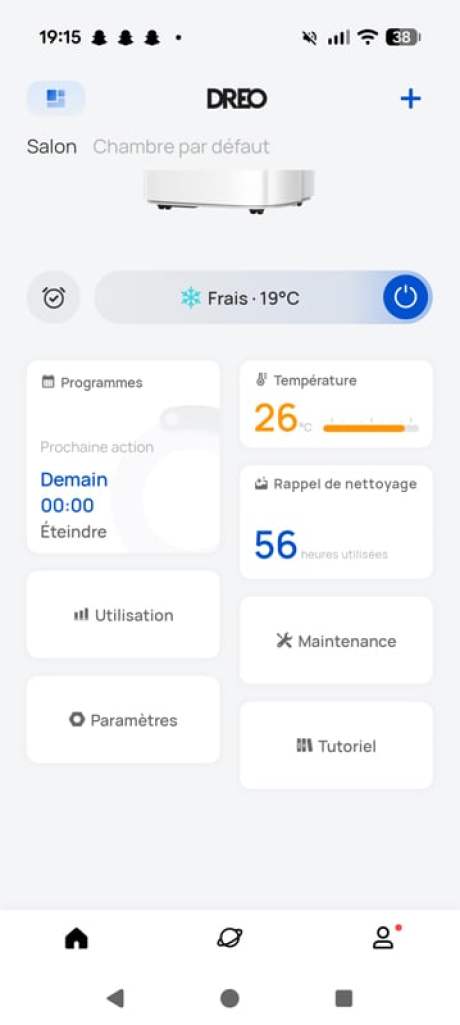The width and height of the screenshot is (460, 1025).
Task: Go to the home tab in bottom bar
Action: pyautogui.click(x=76, y=939)
